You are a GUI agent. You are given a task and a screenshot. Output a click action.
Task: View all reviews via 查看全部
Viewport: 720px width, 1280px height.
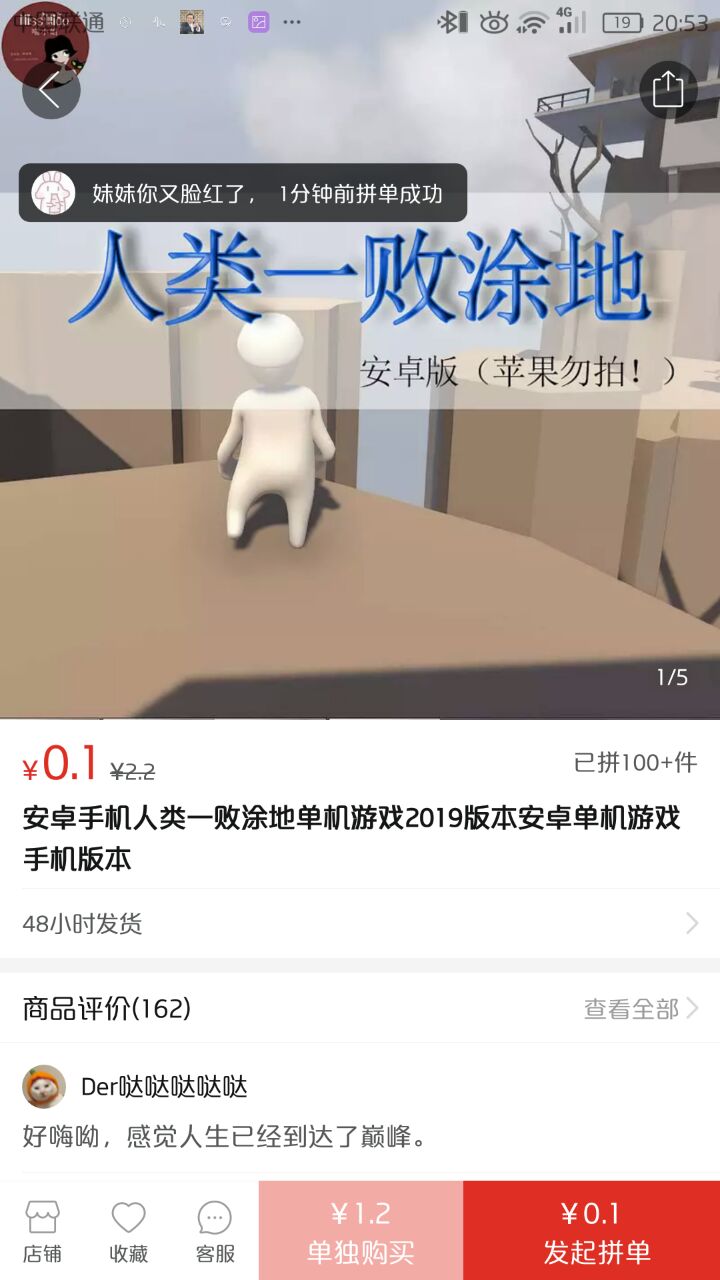click(x=640, y=1009)
